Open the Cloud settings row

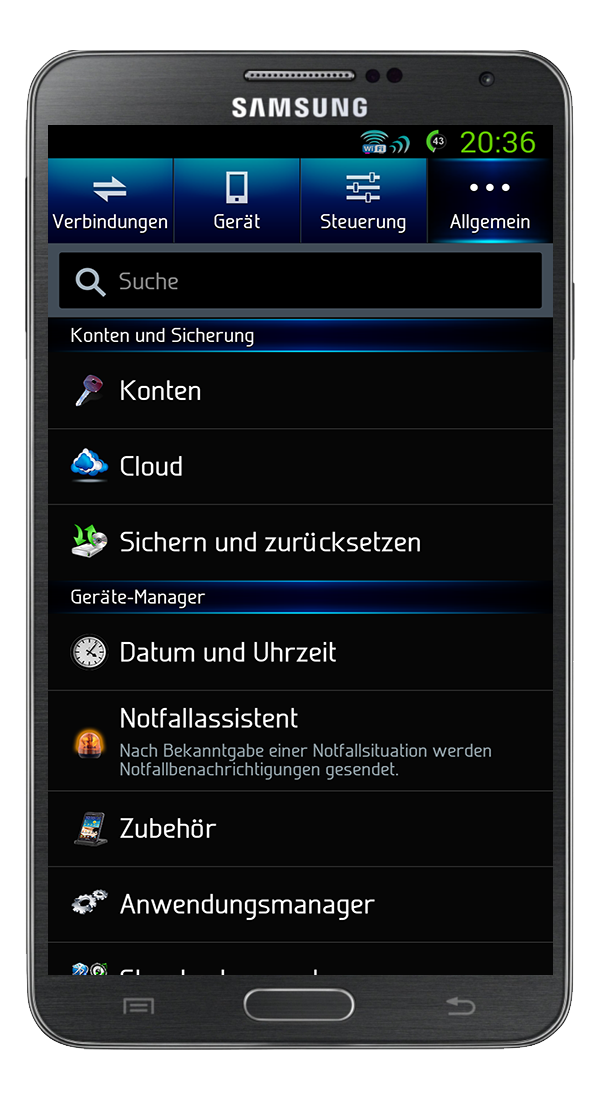pos(300,467)
